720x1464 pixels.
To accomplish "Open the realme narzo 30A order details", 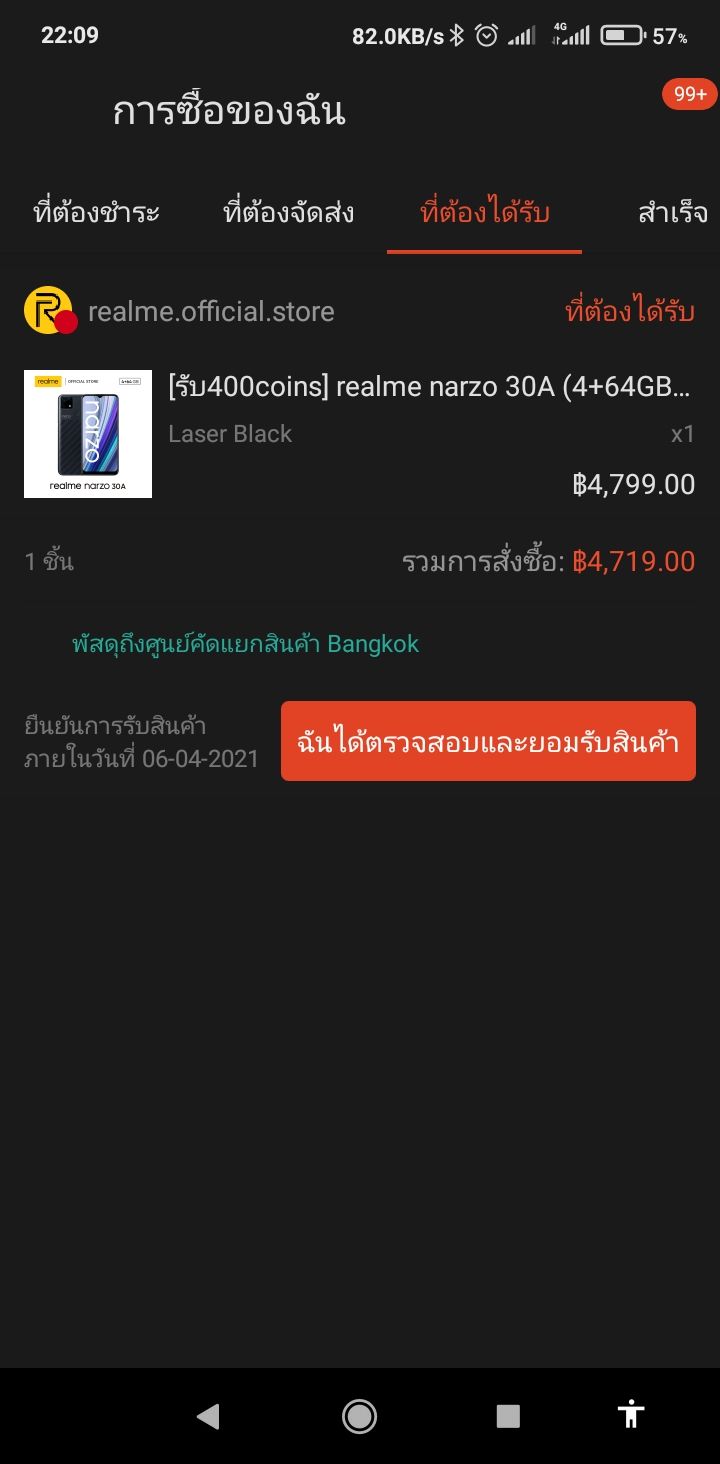I will (x=430, y=387).
